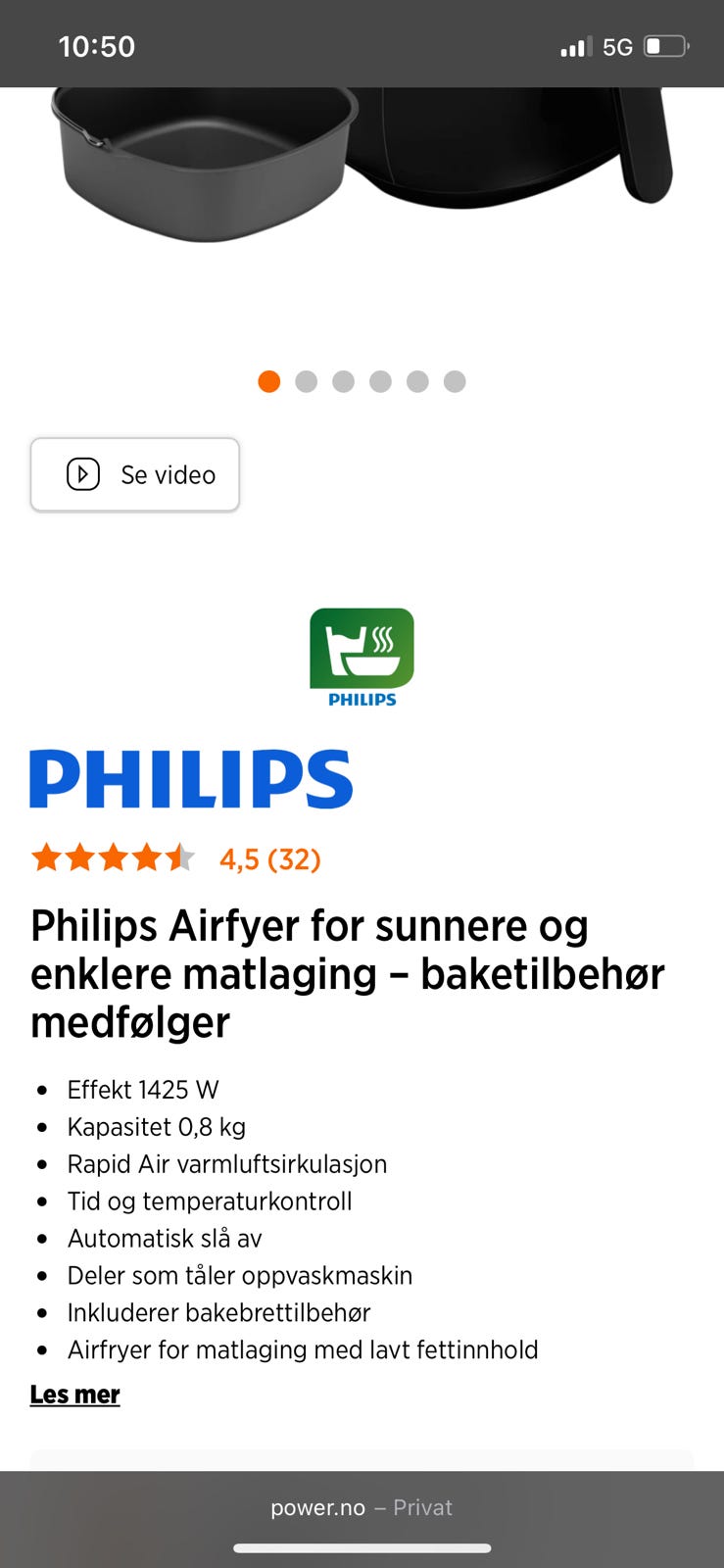The height and width of the screenshot is (1568, 724).
Task: Select the last carousel dot
Action: point(454,381)
